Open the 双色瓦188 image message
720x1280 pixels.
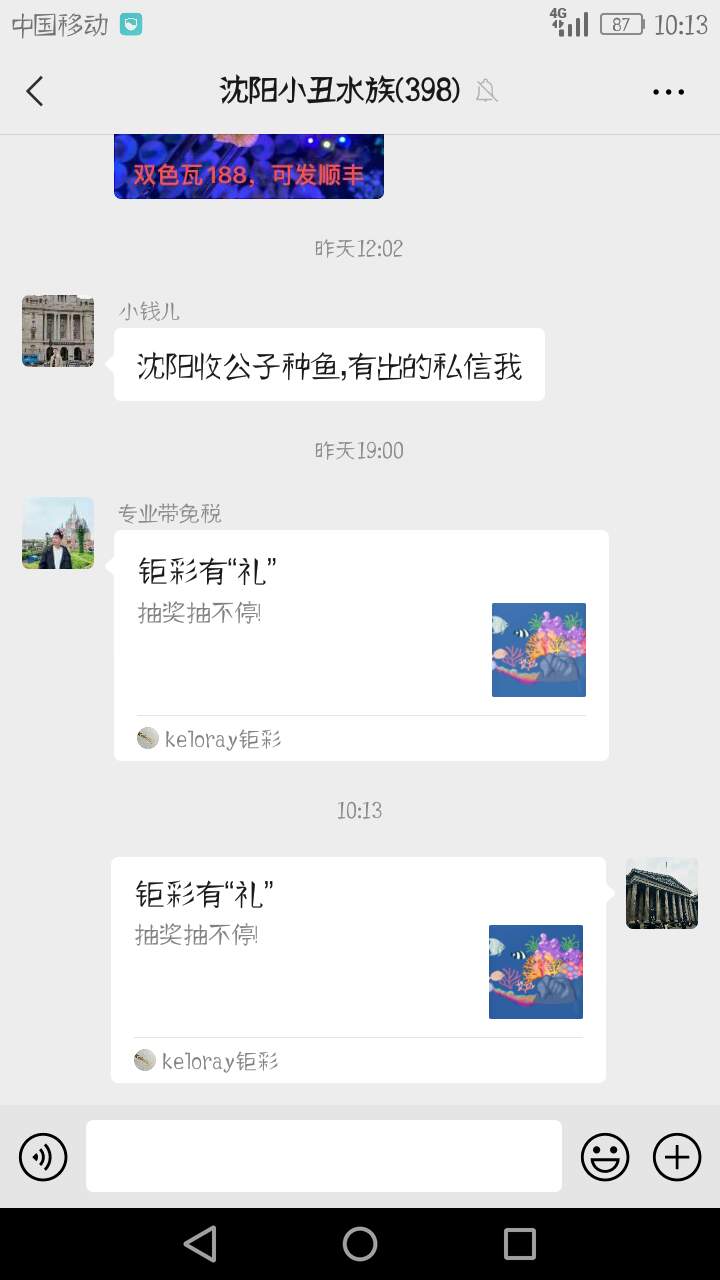(249, 166)
